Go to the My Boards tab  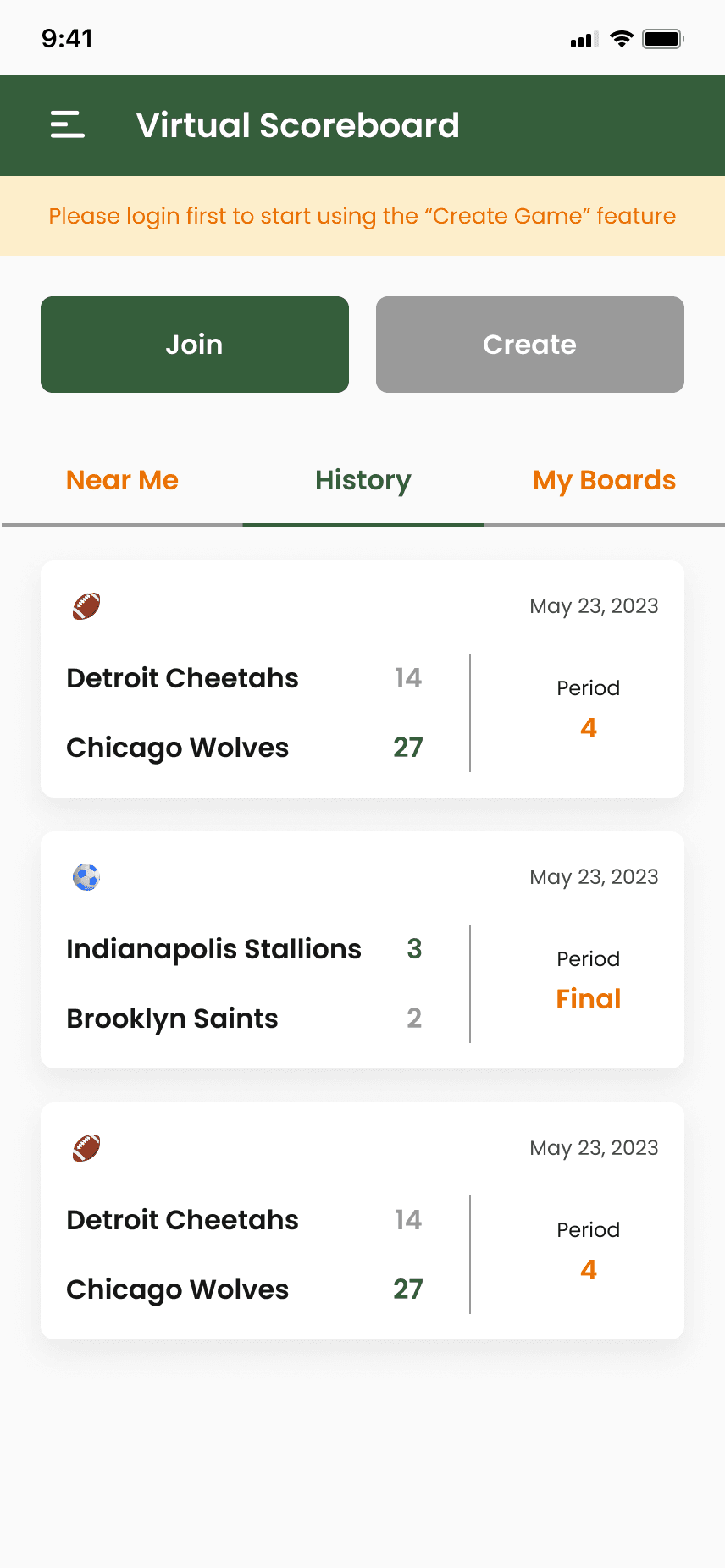pyautogui.click(x=604, y=480)
